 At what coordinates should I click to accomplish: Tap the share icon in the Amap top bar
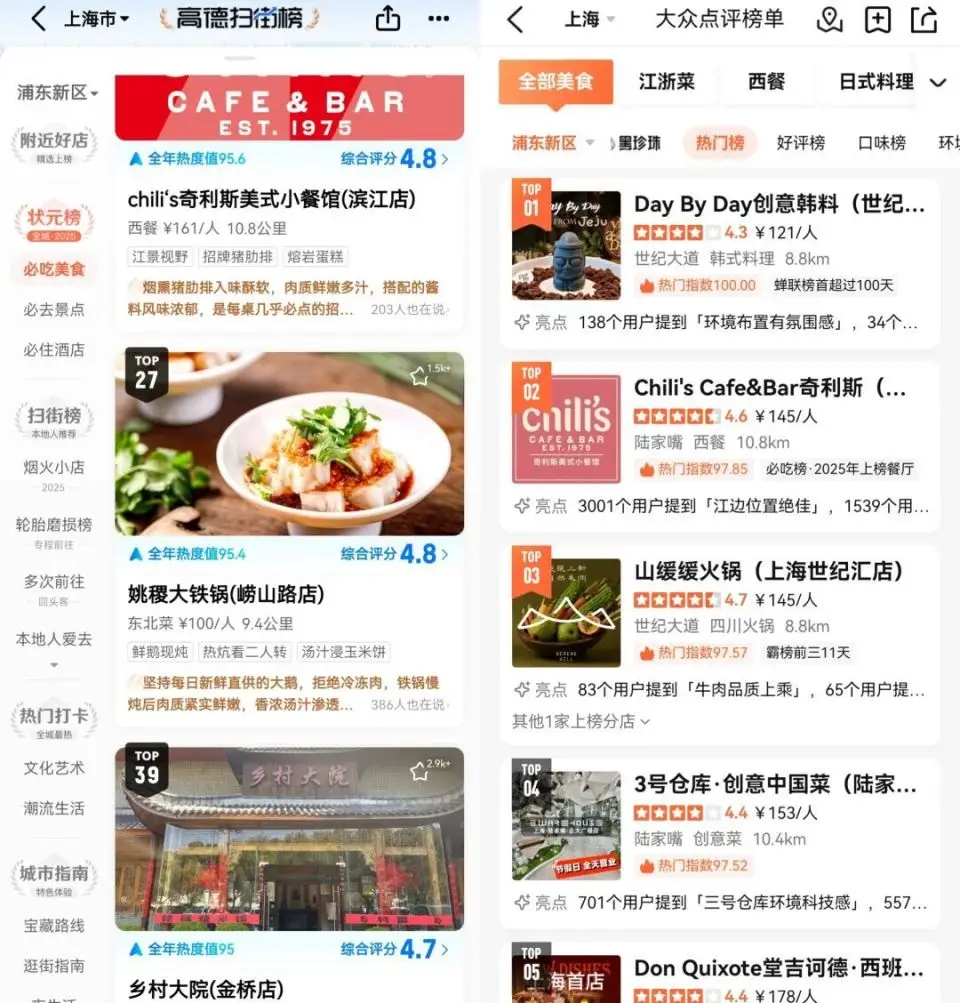pyautogui.click(x=387, y=18)
